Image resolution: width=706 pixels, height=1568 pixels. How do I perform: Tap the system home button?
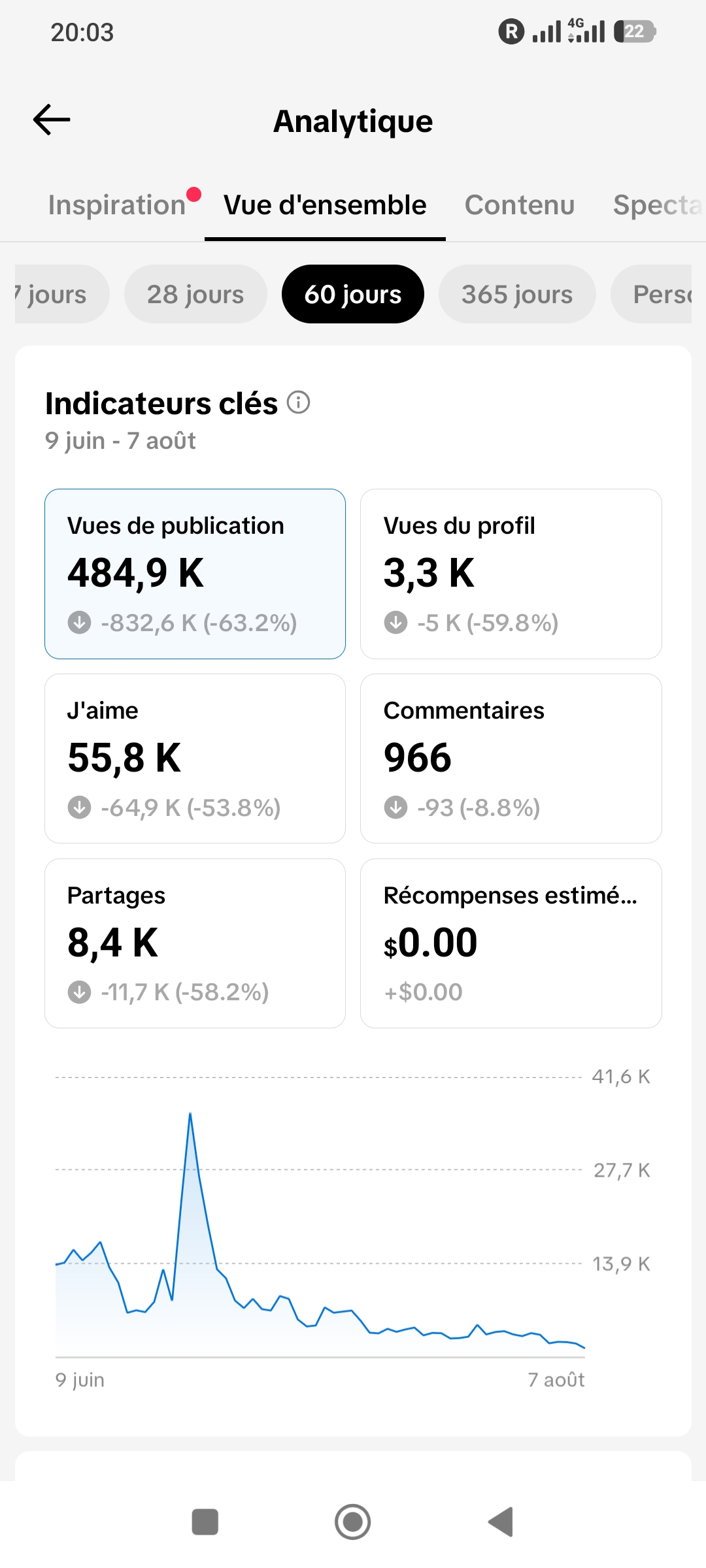point(353,1522)
